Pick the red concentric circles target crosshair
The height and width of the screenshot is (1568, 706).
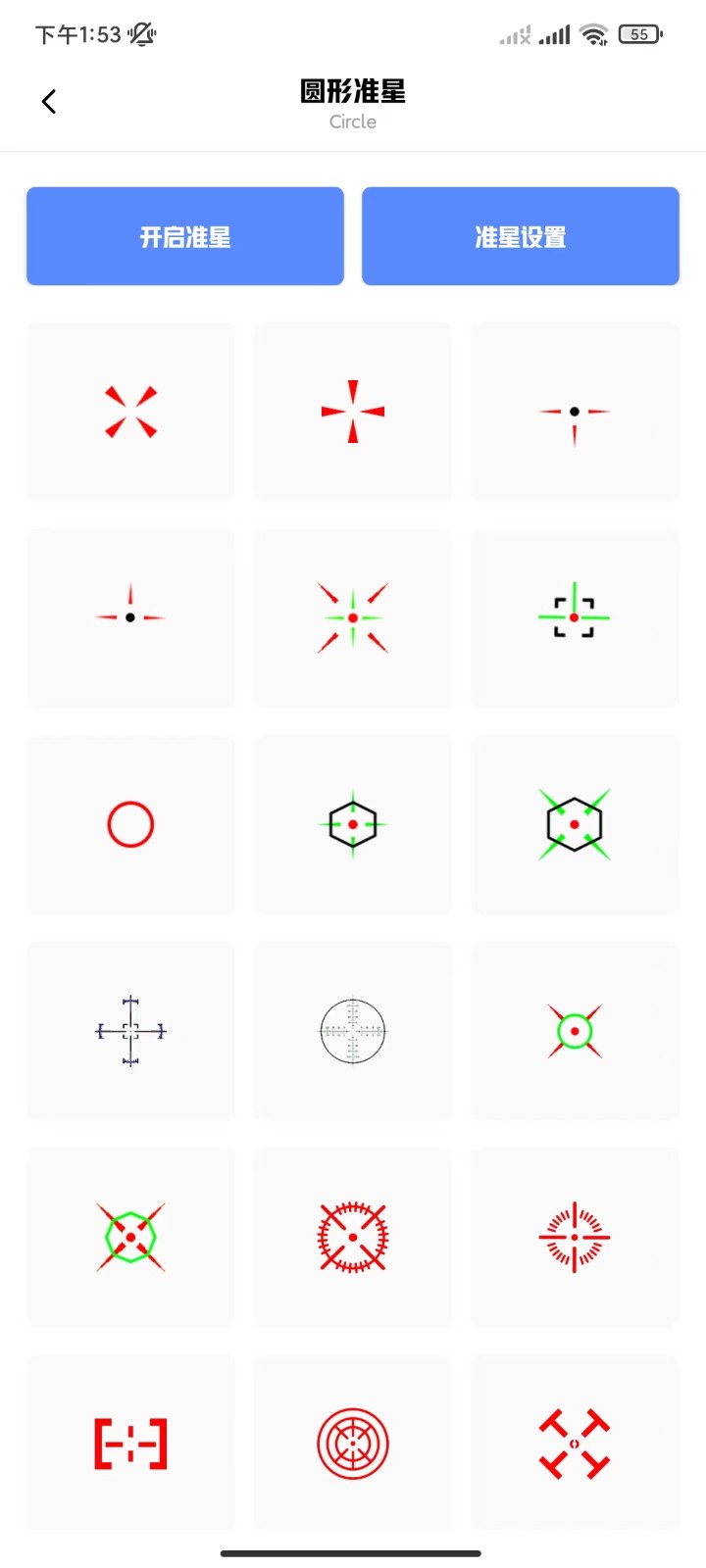[353, 1444]
